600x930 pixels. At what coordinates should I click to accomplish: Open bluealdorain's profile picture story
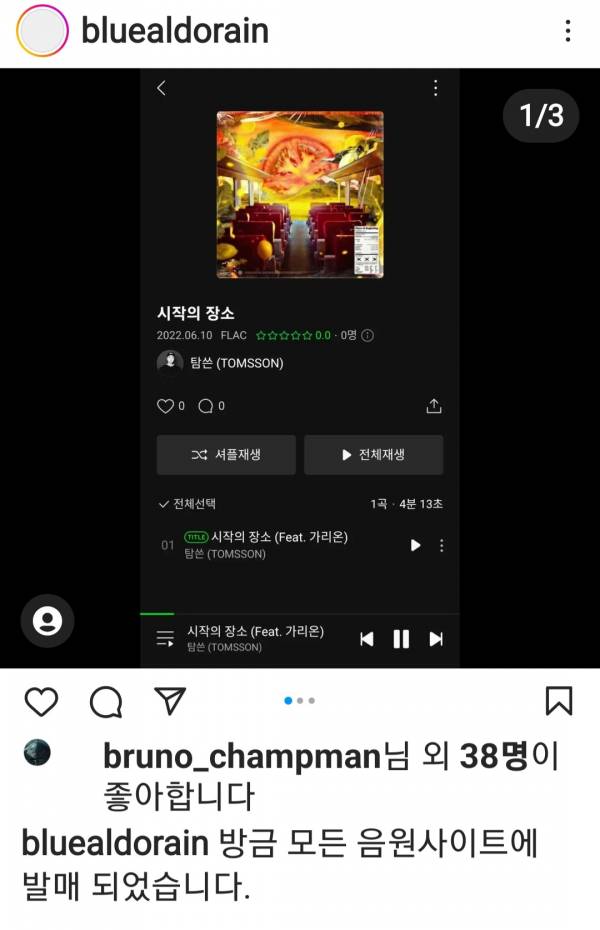click(x=42, y=31)
